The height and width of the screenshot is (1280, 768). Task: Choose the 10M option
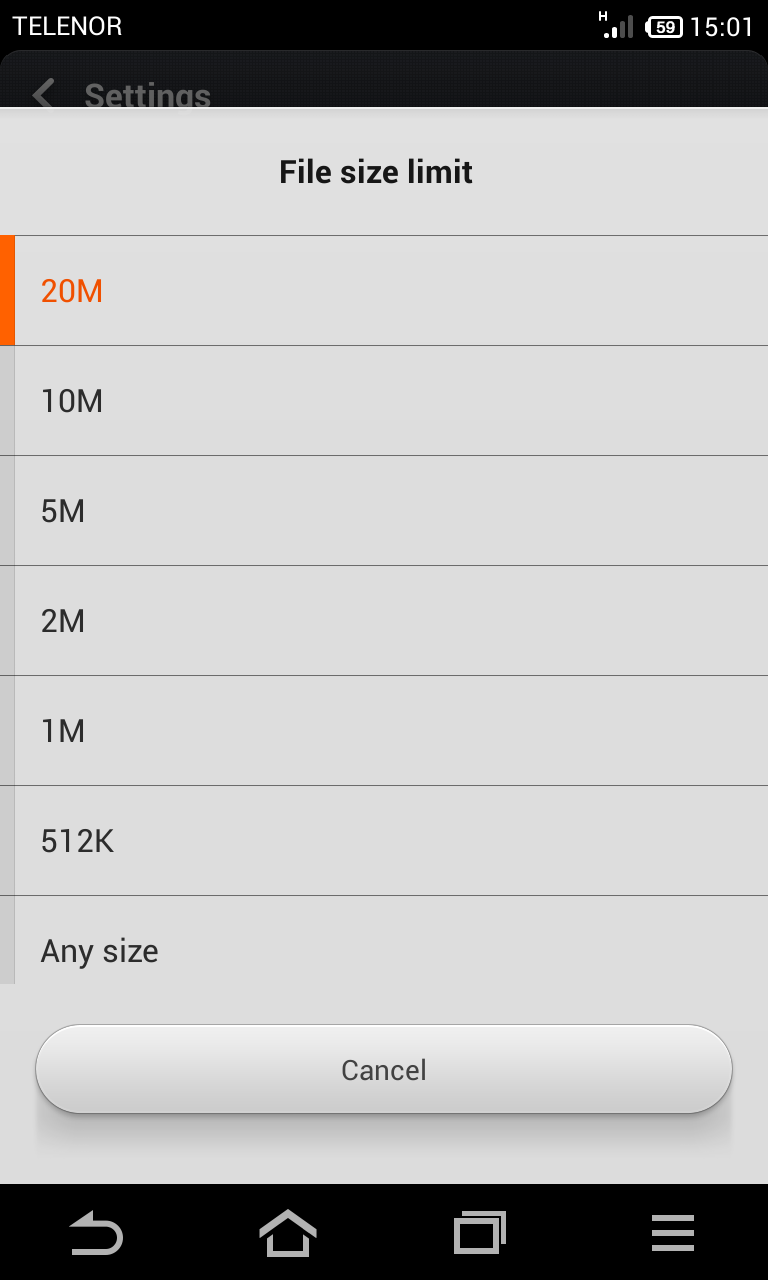pyautogui.click(x=384, y=401)
